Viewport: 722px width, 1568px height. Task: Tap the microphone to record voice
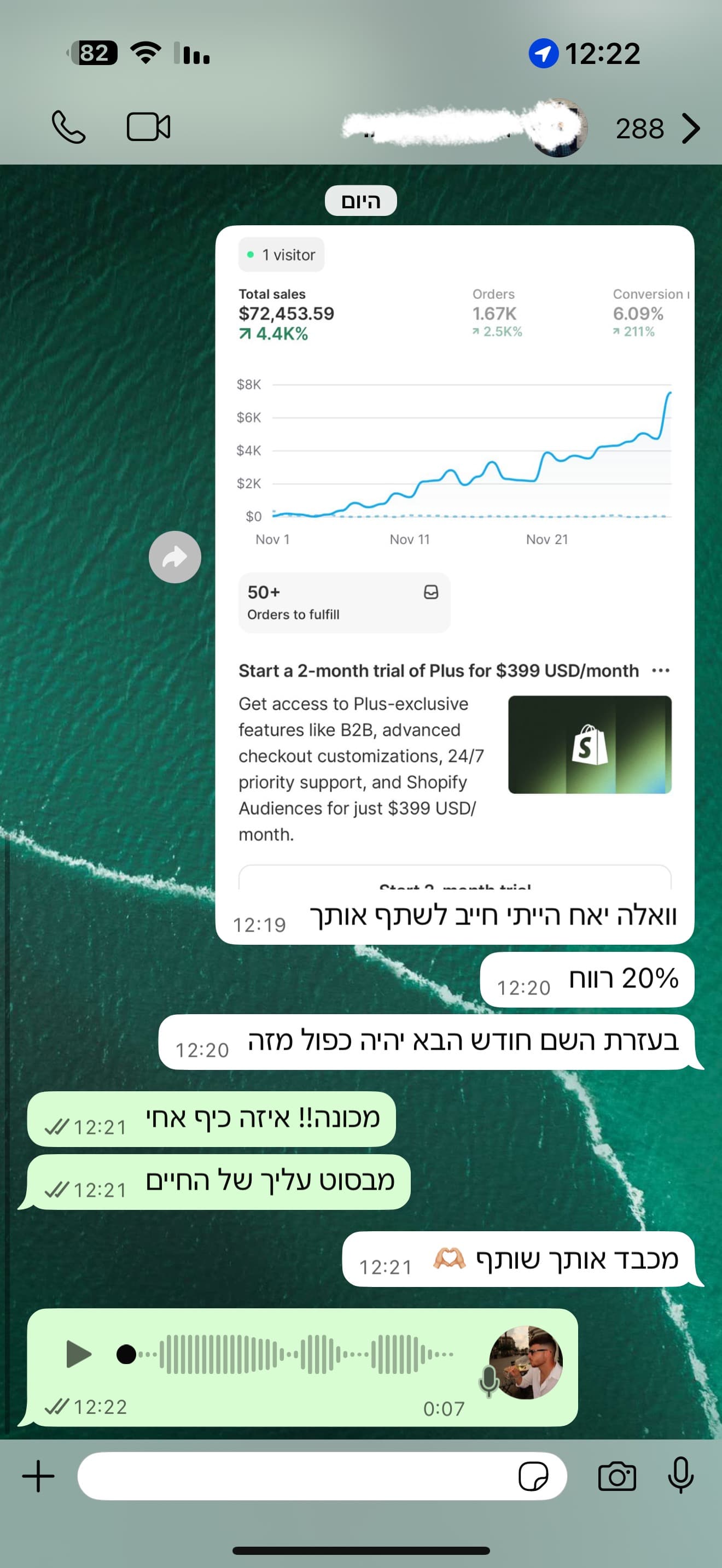(680, 1475)
